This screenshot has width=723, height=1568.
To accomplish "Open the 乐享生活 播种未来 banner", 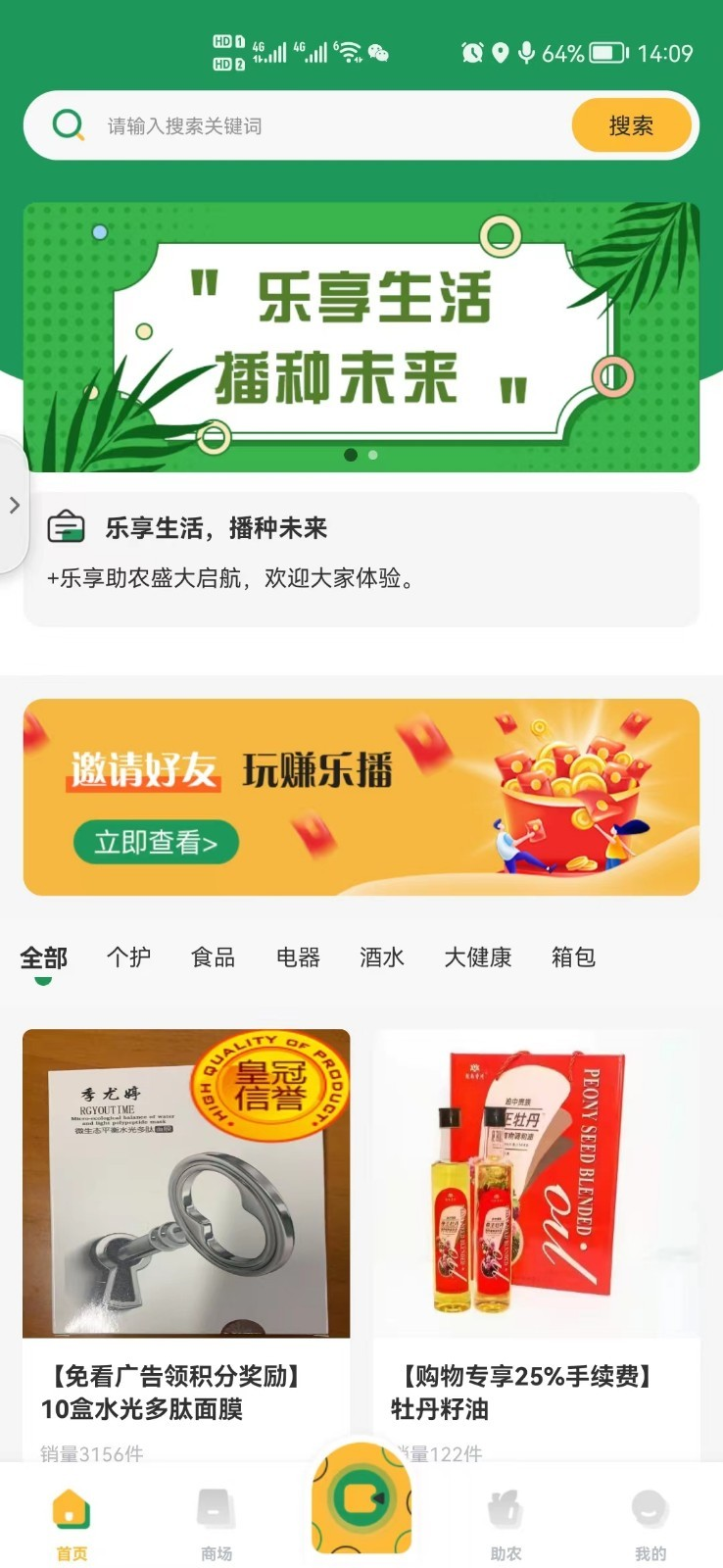I will [361, 336].
